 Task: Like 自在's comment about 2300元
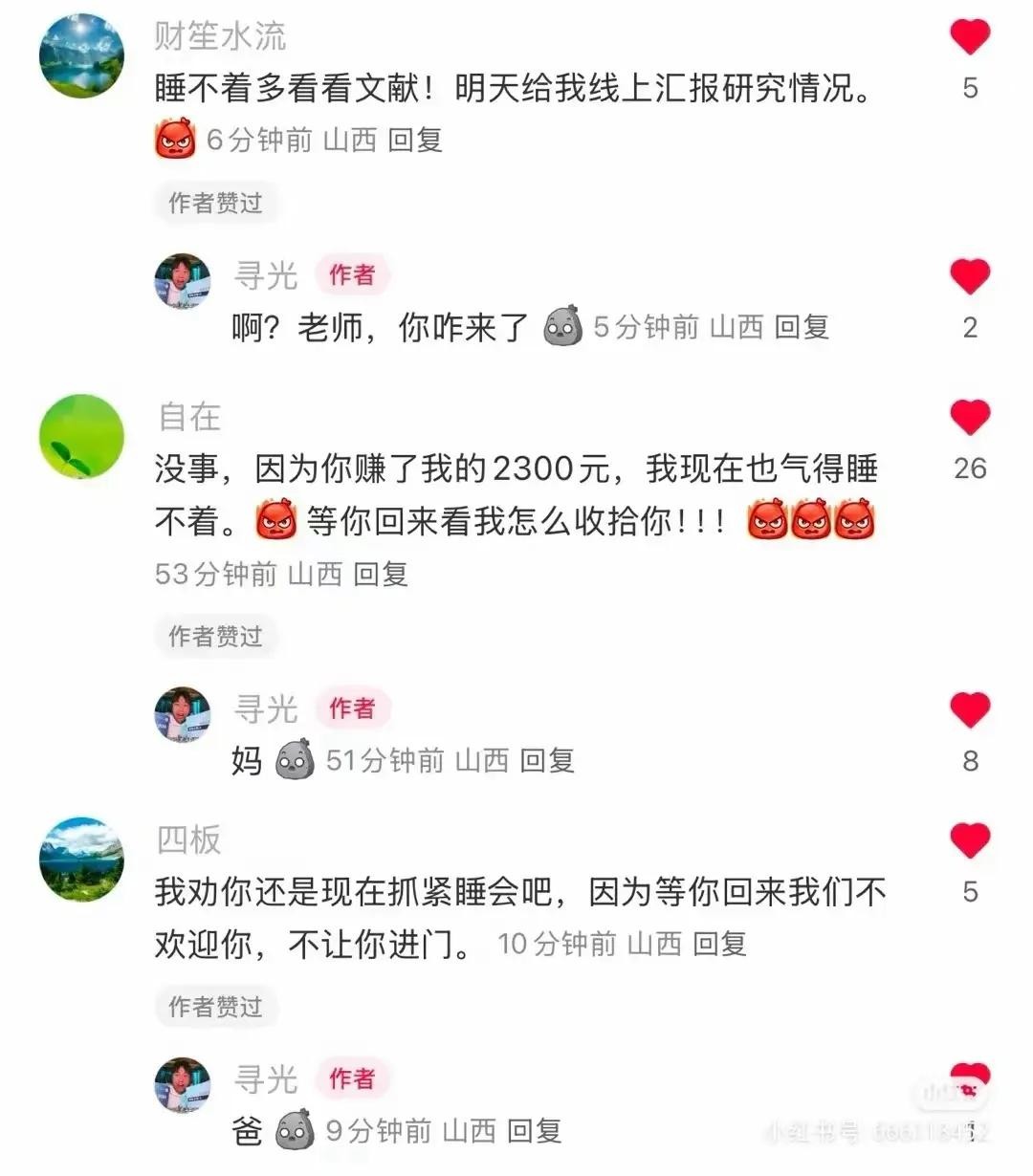(969, 418)
